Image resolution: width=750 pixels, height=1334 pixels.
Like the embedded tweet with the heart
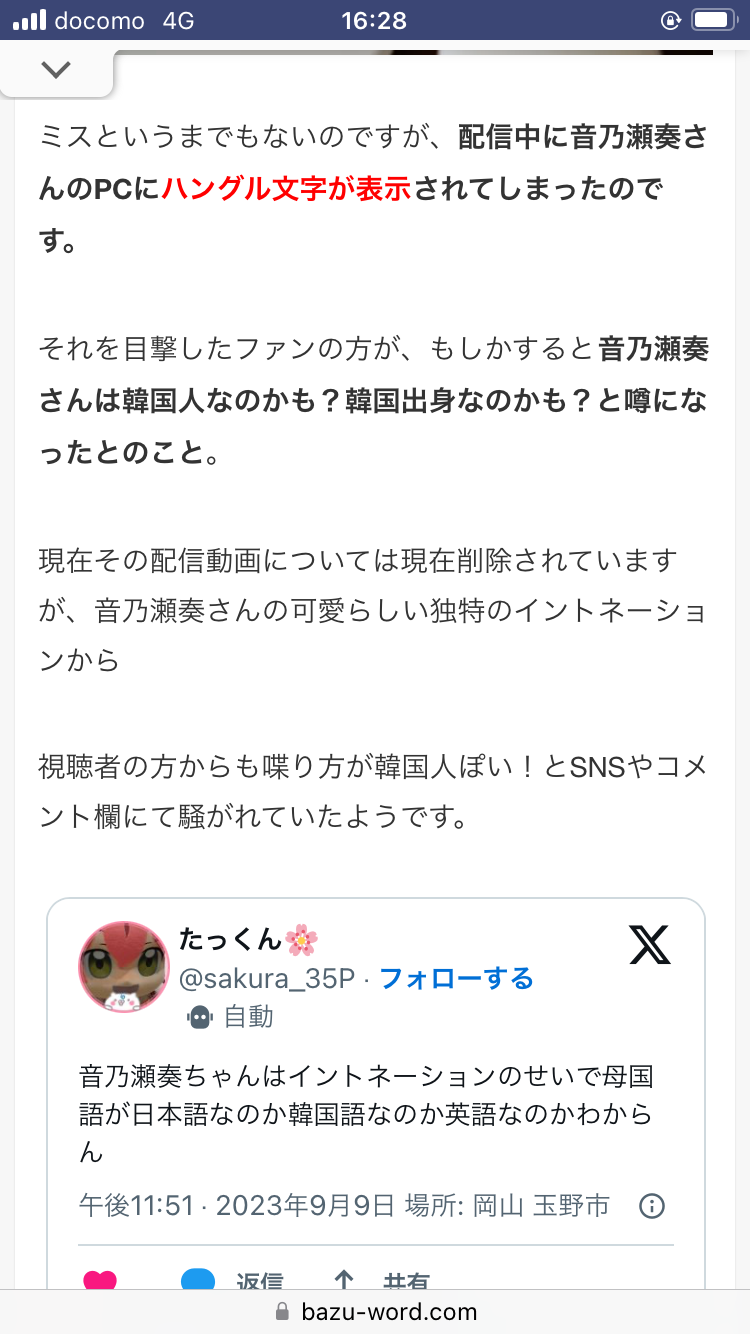(x=100, y=1281)
